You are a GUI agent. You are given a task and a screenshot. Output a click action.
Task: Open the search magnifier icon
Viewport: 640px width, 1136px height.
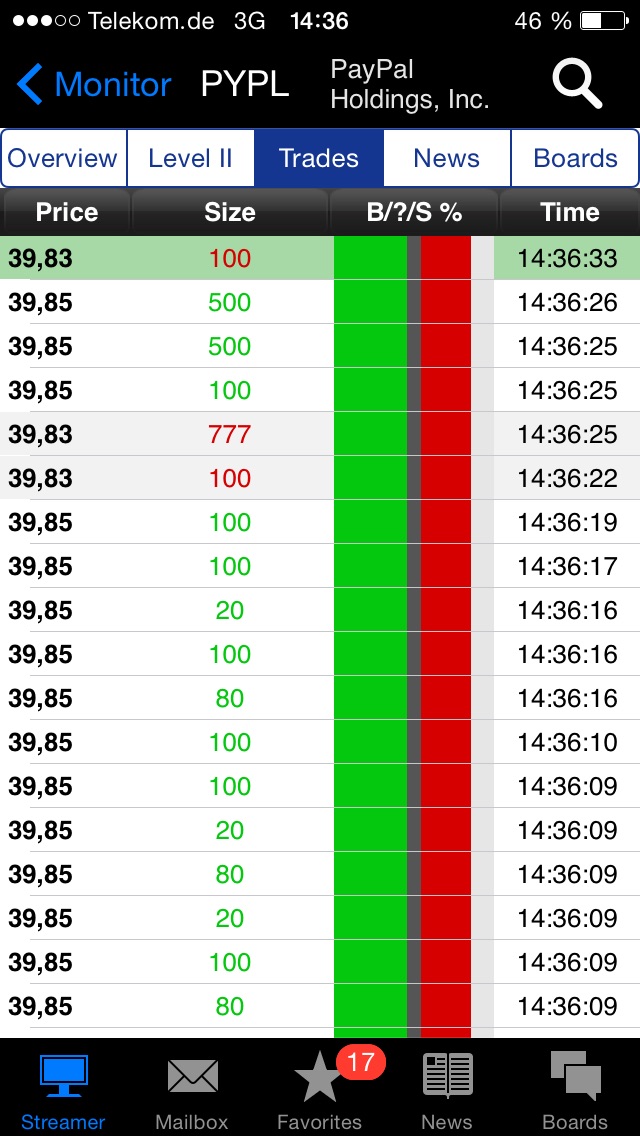click(577, 84)
